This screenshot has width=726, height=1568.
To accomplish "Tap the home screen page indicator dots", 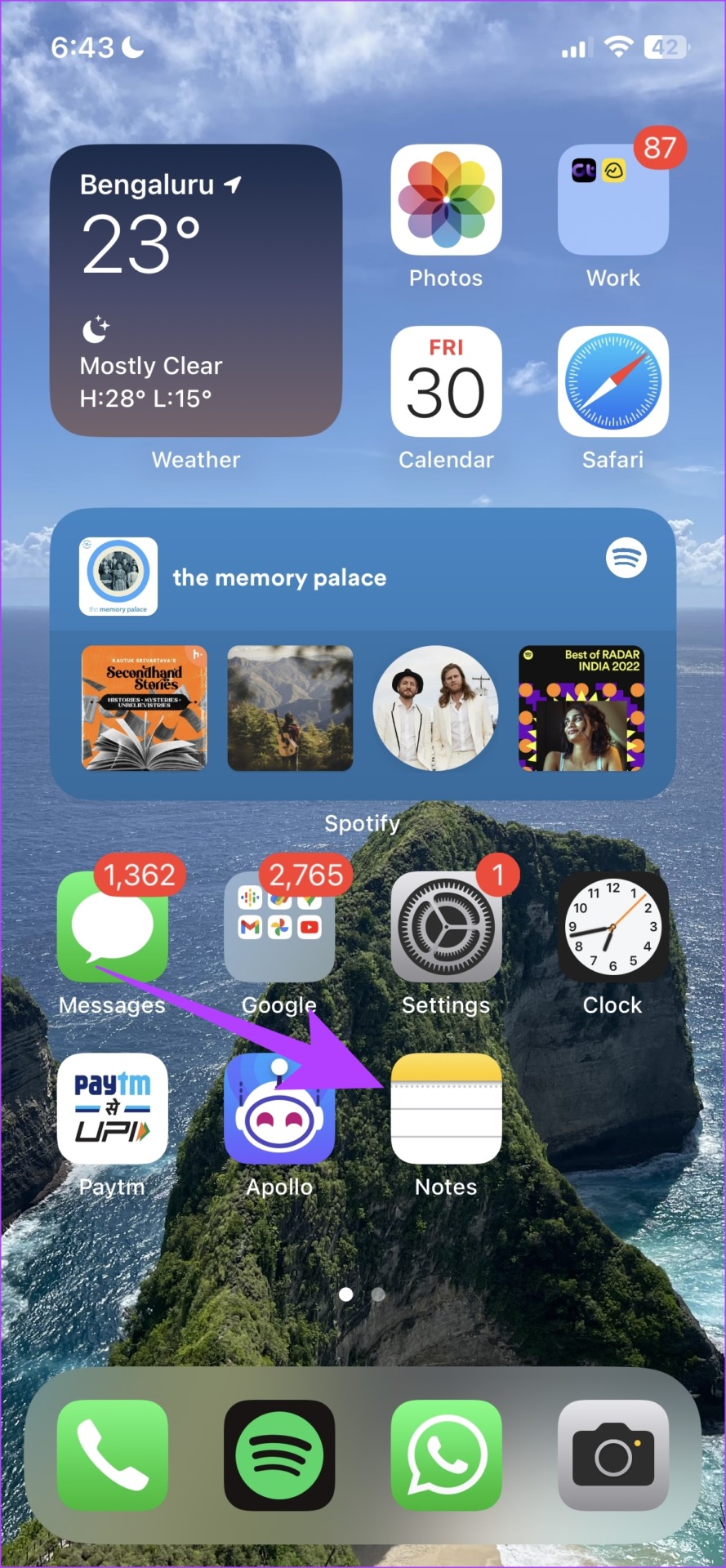I will 362,1294.
